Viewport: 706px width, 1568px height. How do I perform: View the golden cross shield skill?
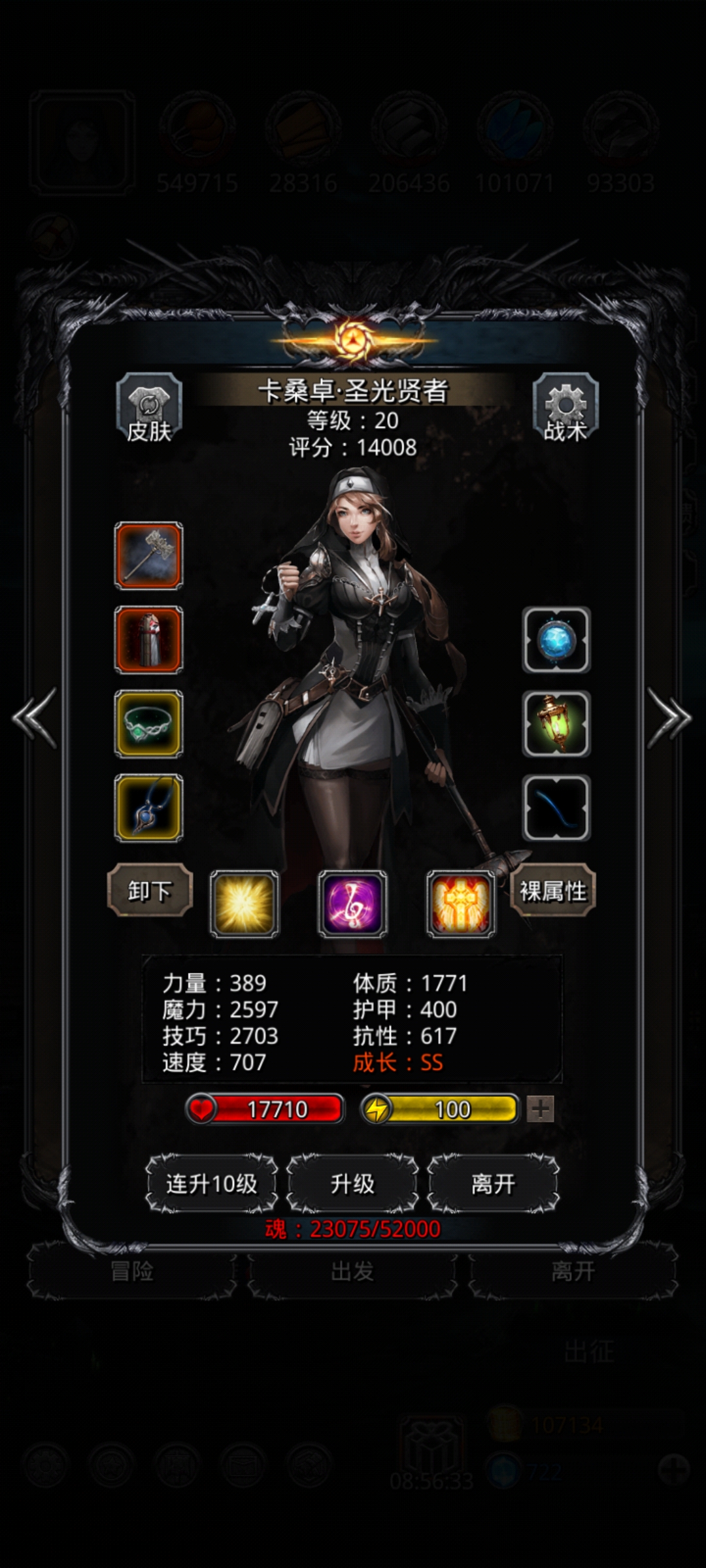pyautogui.click(x=461, y=904)
